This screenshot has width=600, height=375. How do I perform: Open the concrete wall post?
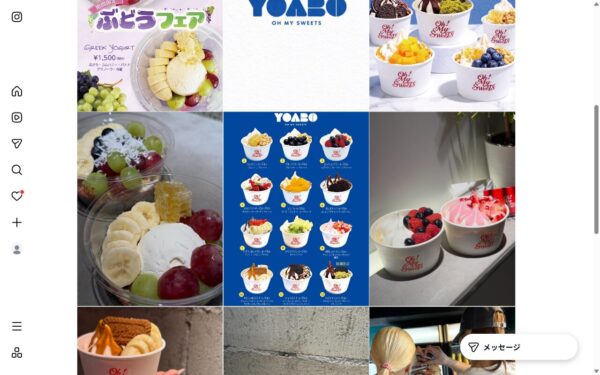pyautogui.click(x=296, y=341)
